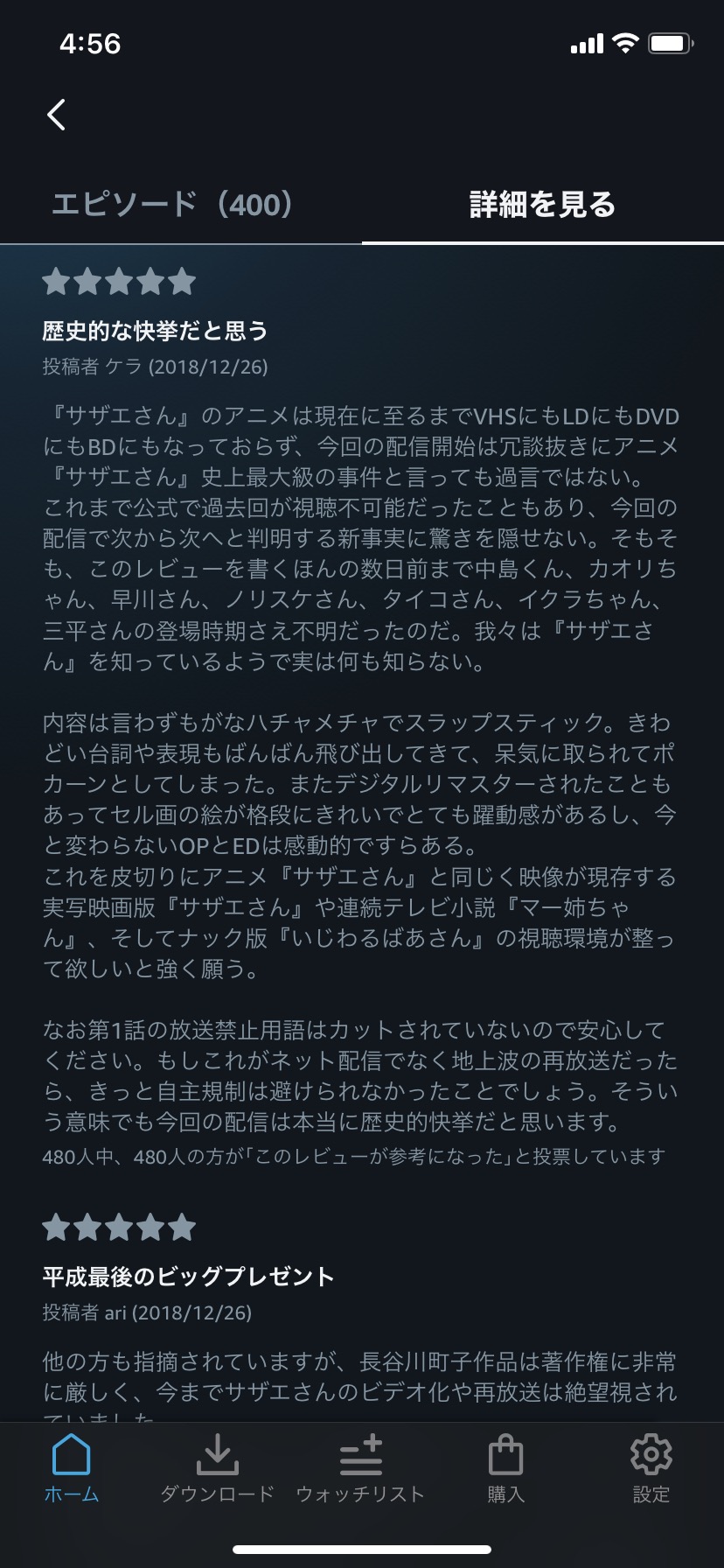
Task: Open the ホーム tab in the bottom bar
Action: pos(72,1470)
